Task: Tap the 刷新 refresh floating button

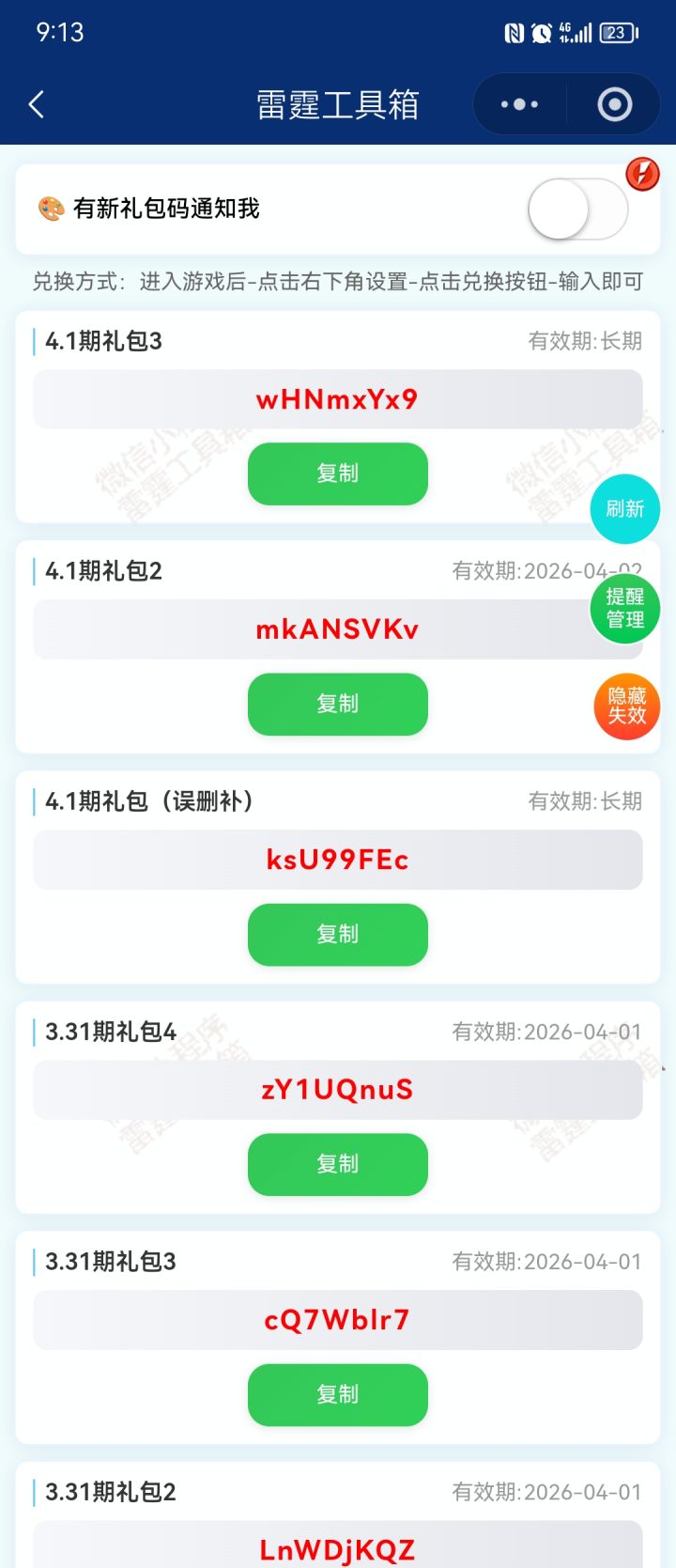Action: point(624,508)
